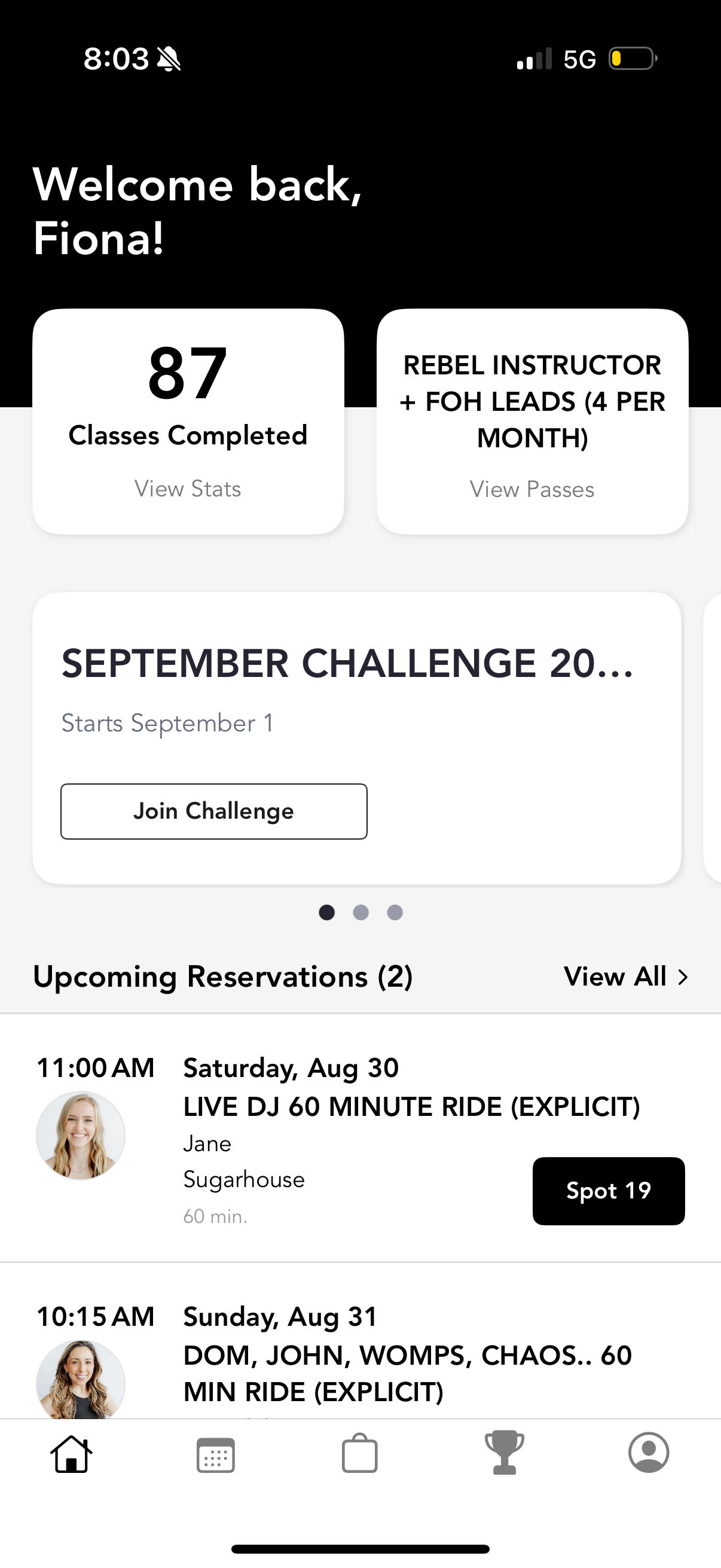Image resolution: width=721 pixels, height=1568 pixels.
Task: Switch to the calendar schedule tab
Action: click(215, 1454)
